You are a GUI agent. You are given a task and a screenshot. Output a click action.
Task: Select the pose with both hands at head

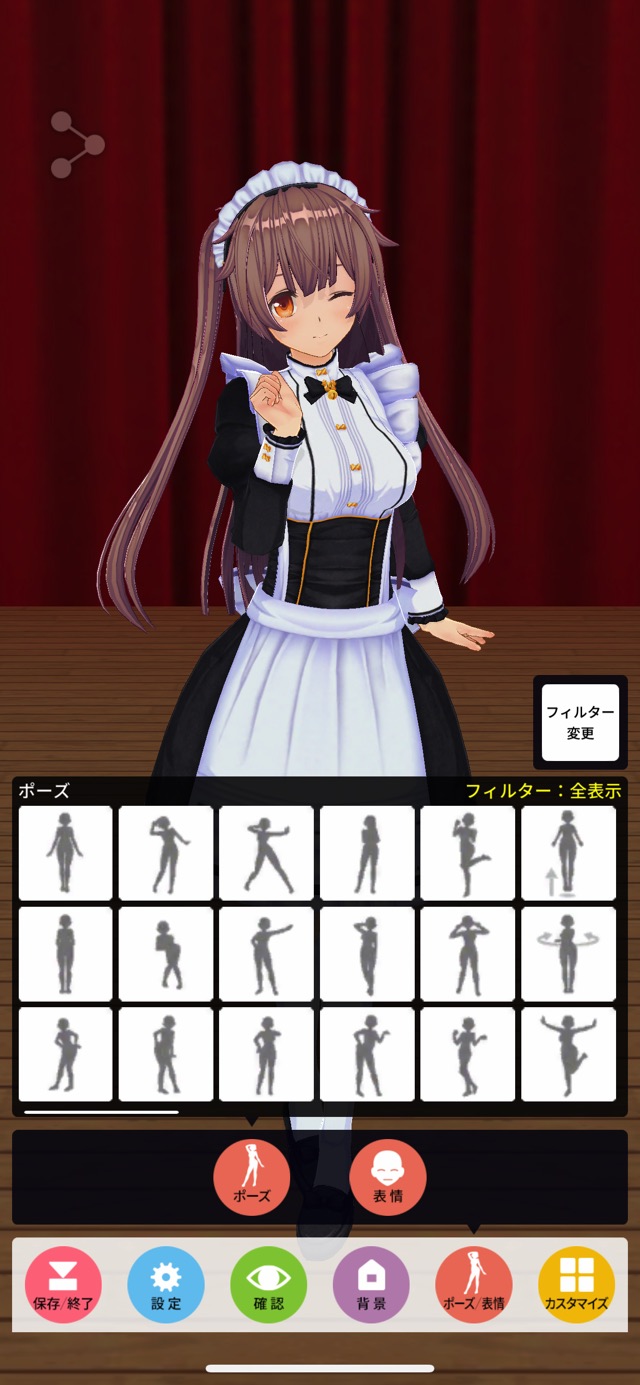(467, 953)
